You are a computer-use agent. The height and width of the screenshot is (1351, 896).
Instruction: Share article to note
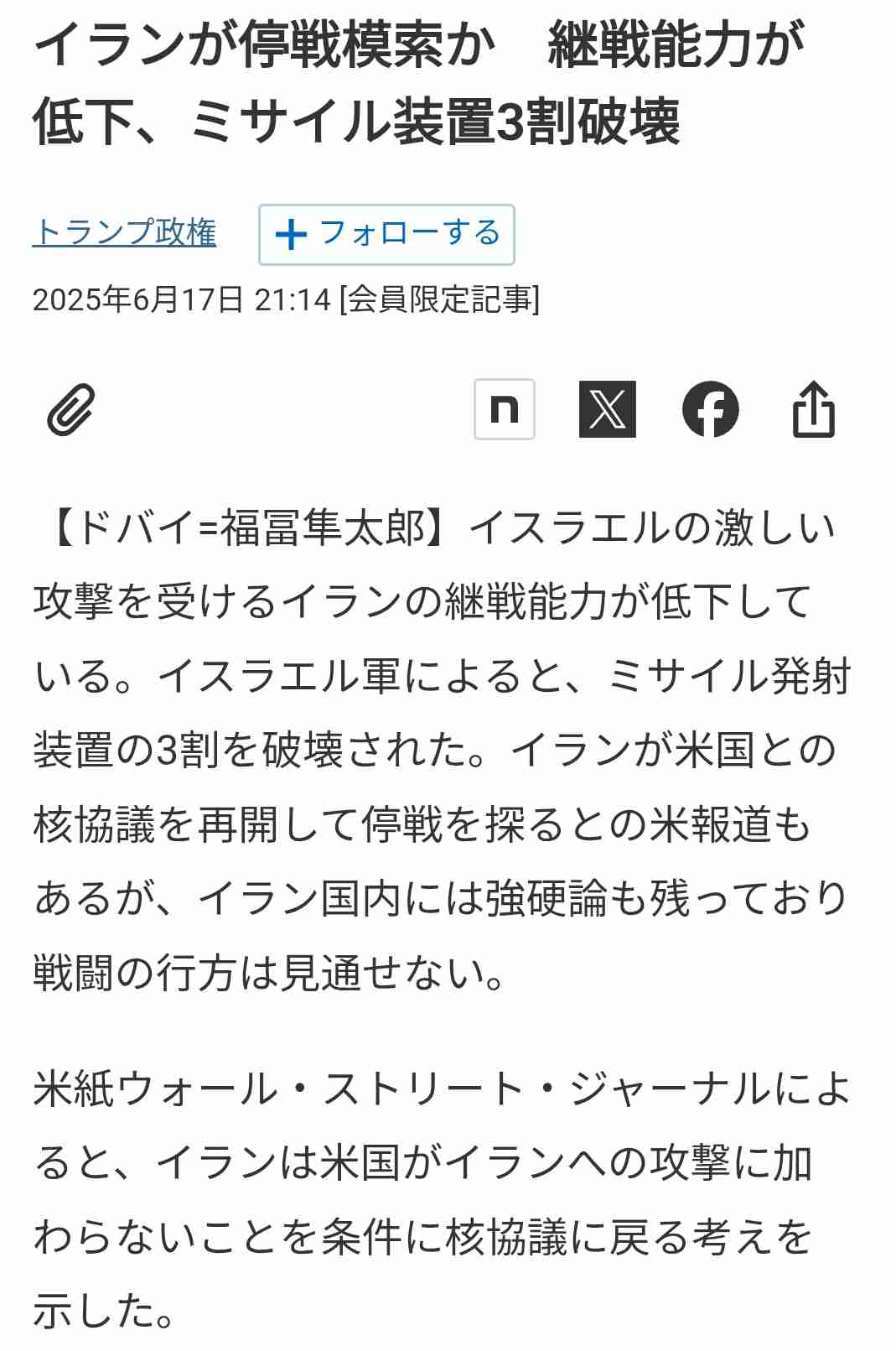point(504,409)
